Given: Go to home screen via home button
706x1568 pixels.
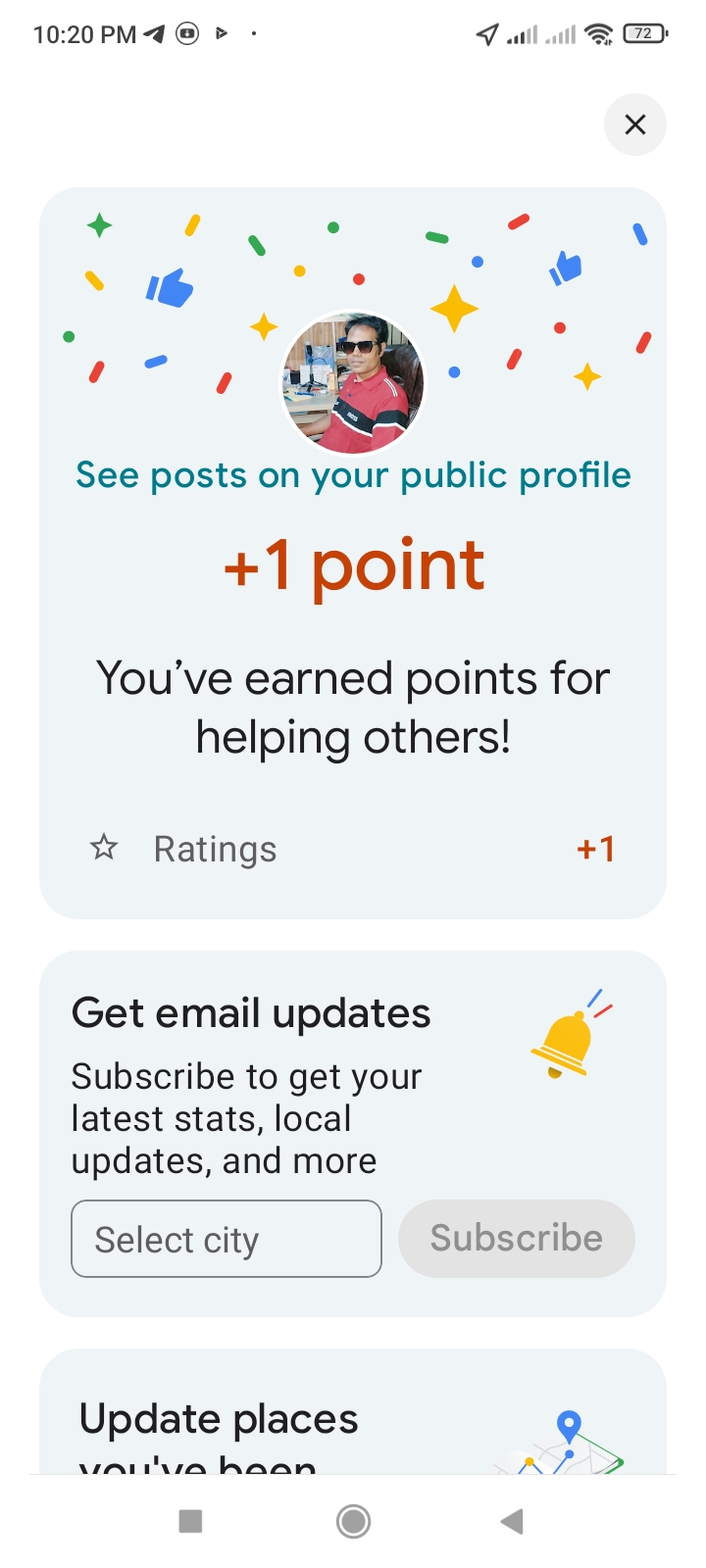Looking at the screenshot, I should 353,1521.
